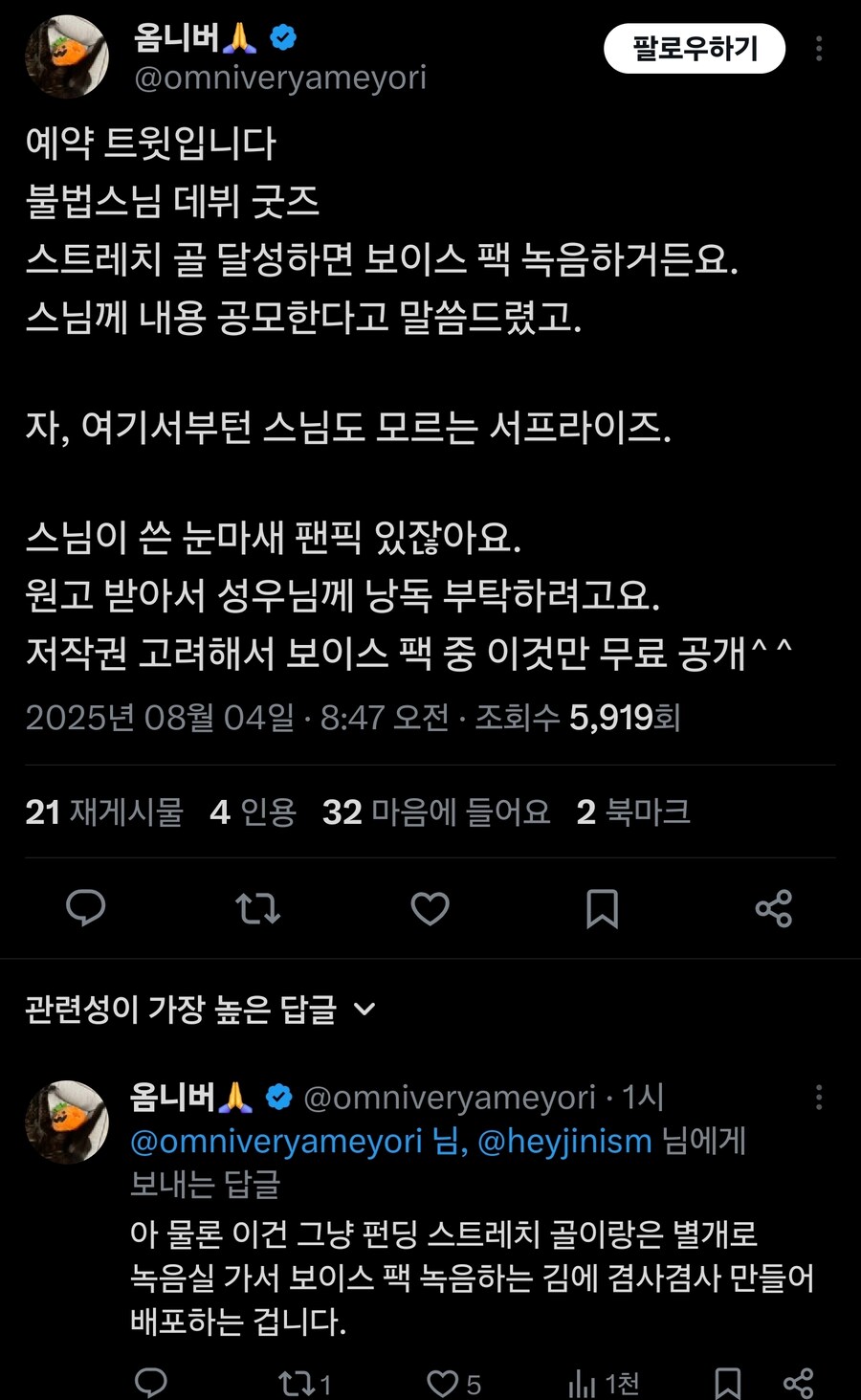Comment on the reply tweet
The image size is (861, 1400).
pos(150,1383)
